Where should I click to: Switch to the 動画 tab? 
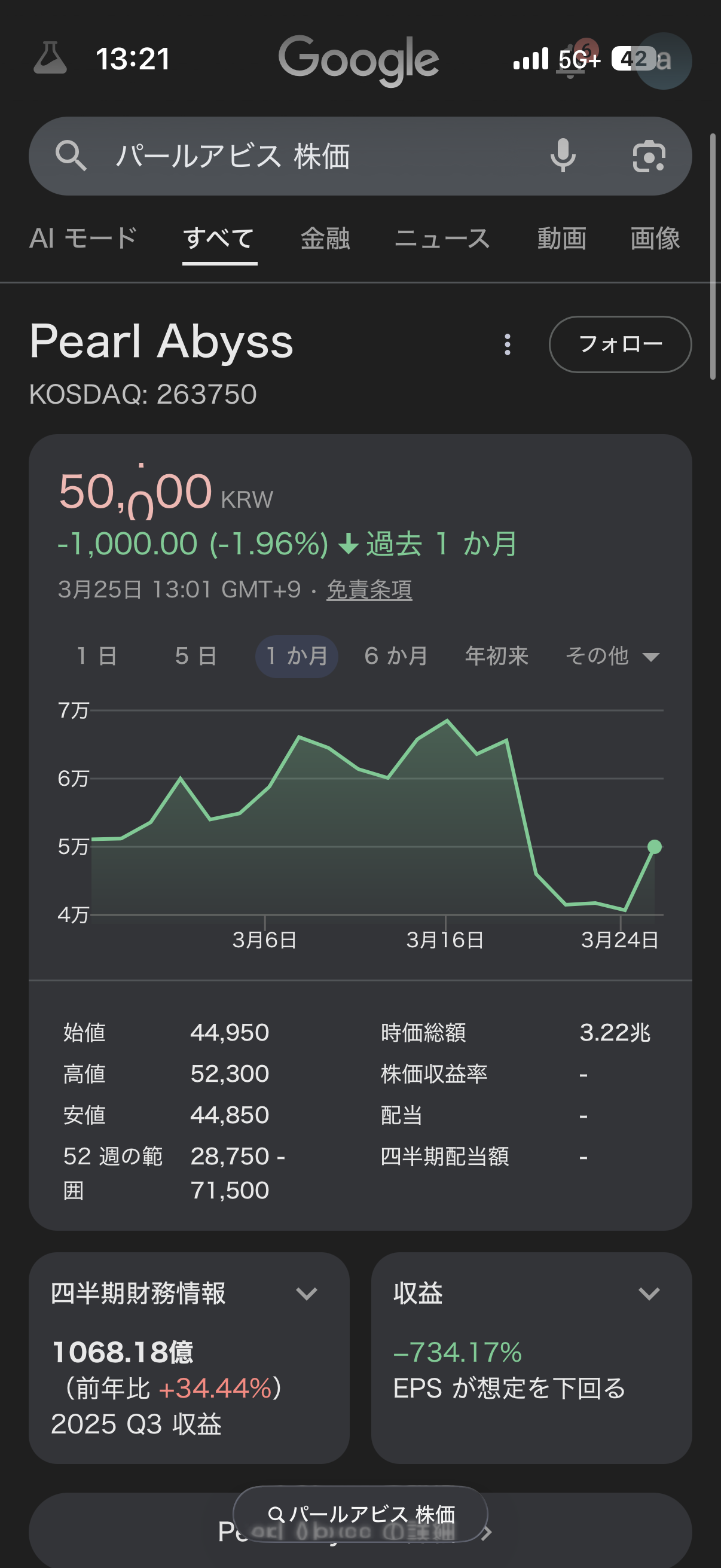[x=561, y=238]
